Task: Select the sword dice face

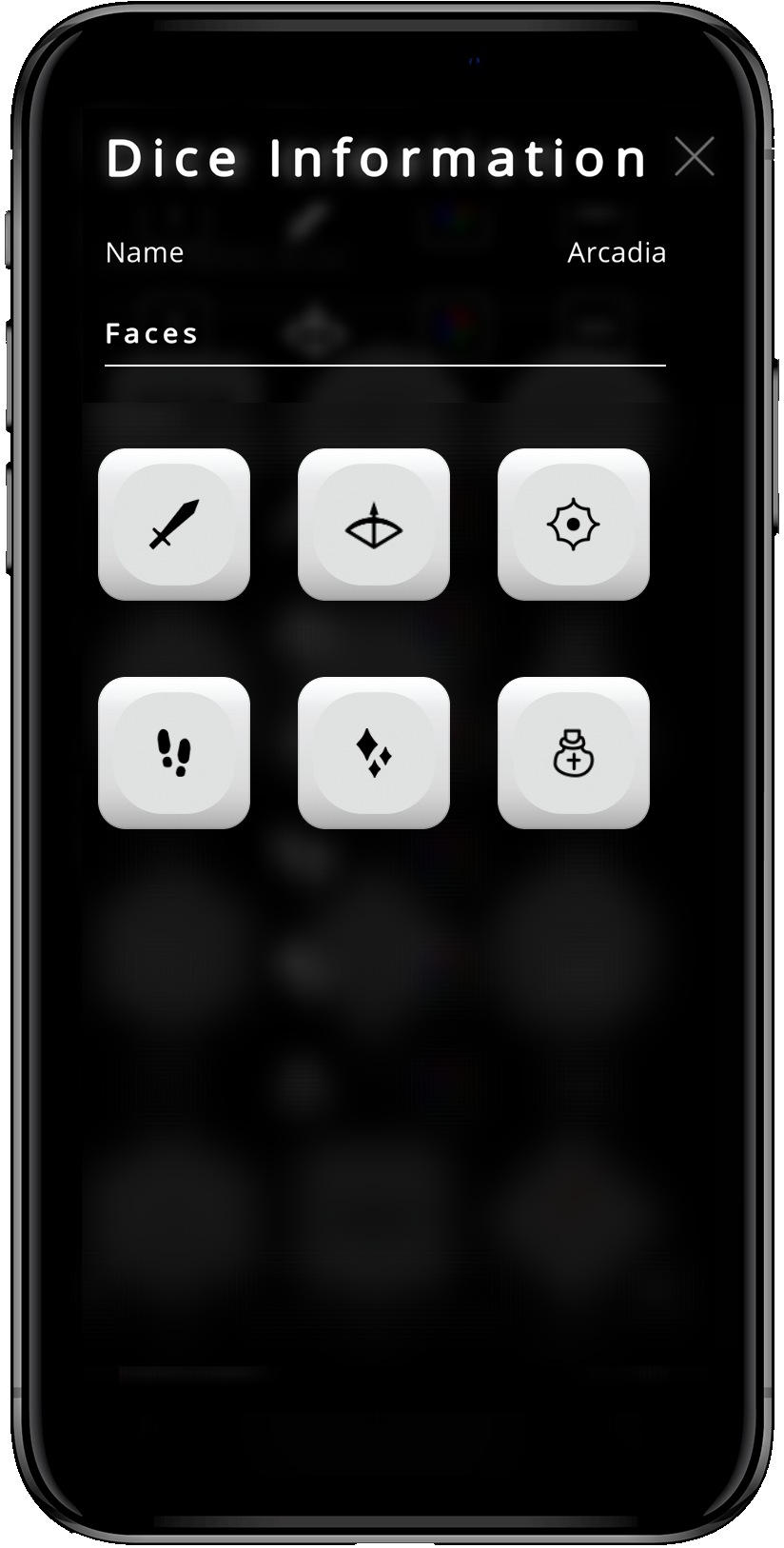Action: pos(174,525)
